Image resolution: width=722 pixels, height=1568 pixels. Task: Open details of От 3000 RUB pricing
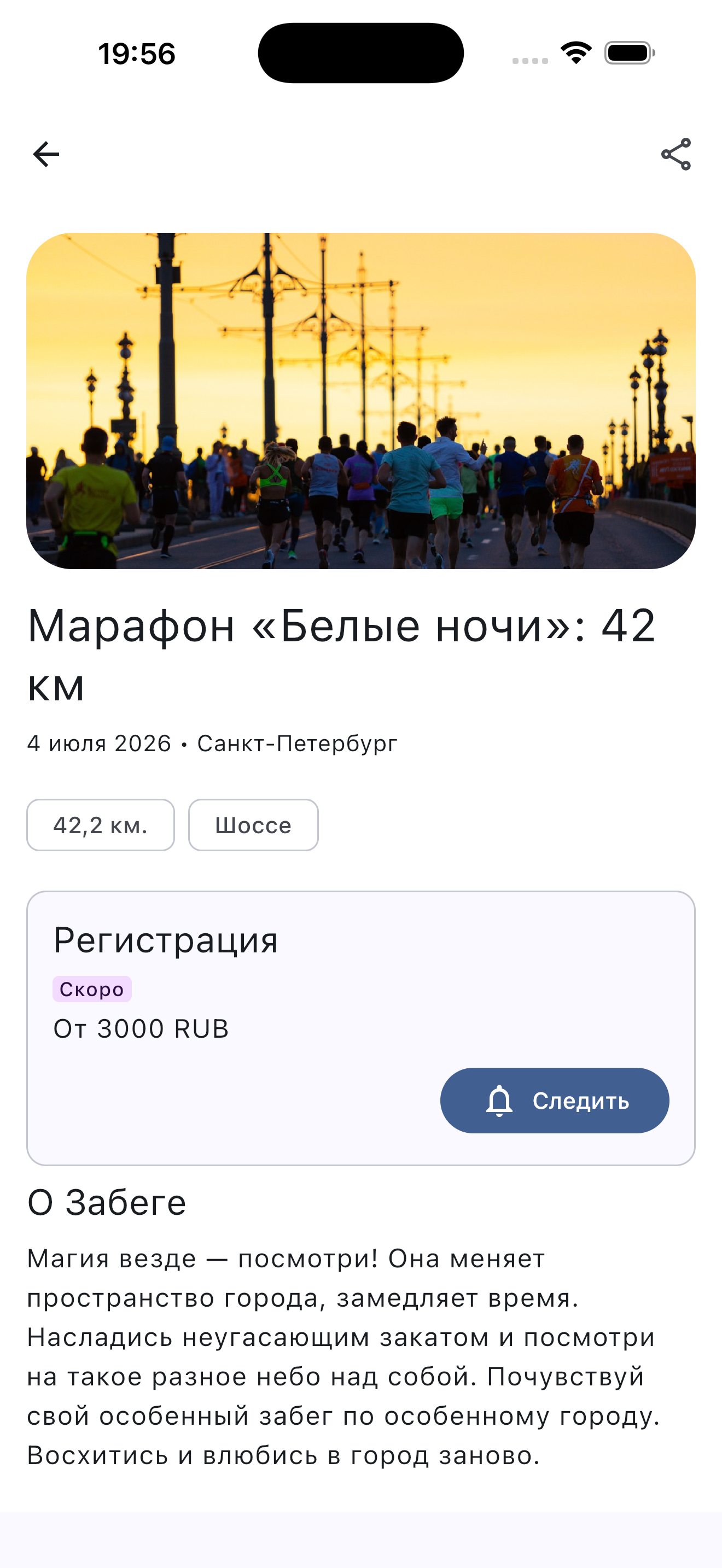pyautogui.click(x=141, y=1029)
